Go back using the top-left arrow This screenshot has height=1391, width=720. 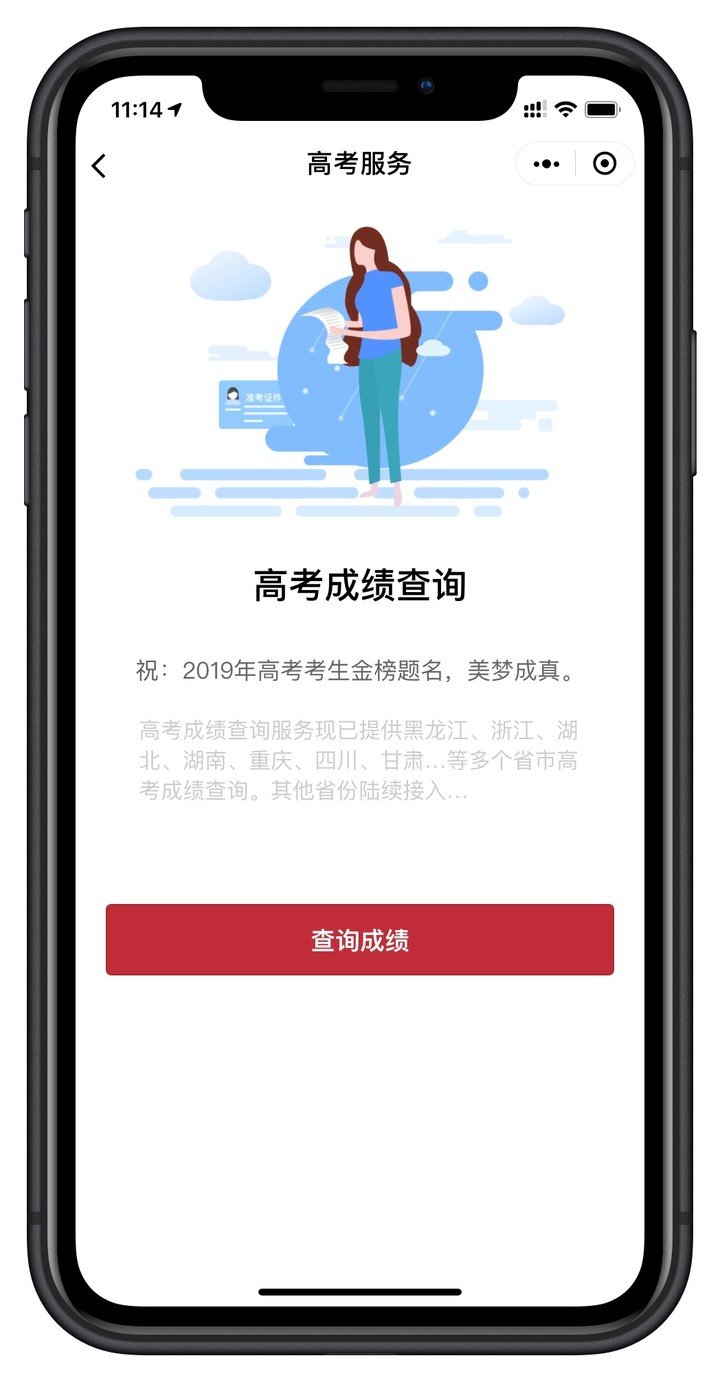click(98, 165)
